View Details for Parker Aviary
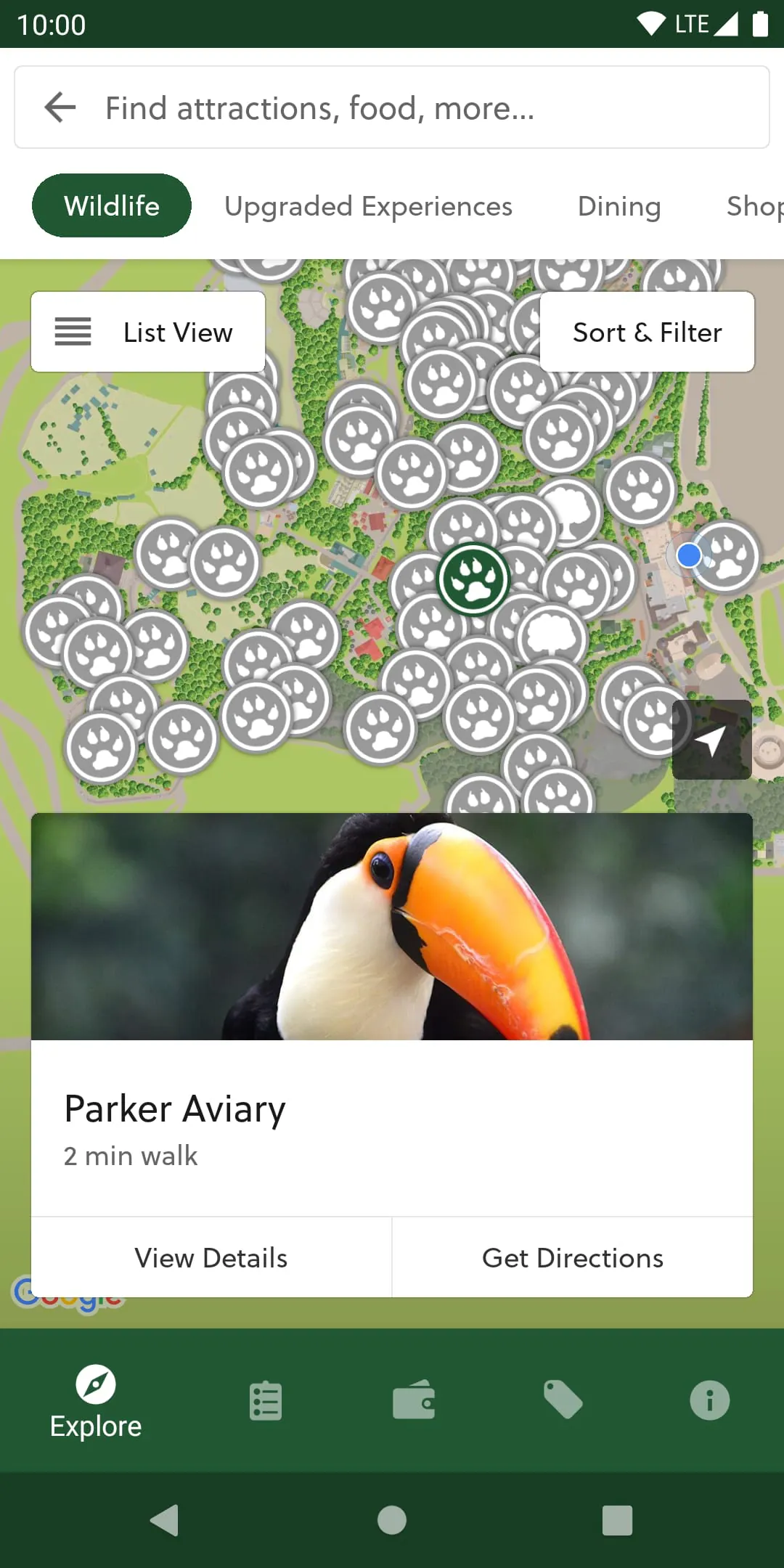The height and width of the screenshot is (1568, 784). 211,1258
